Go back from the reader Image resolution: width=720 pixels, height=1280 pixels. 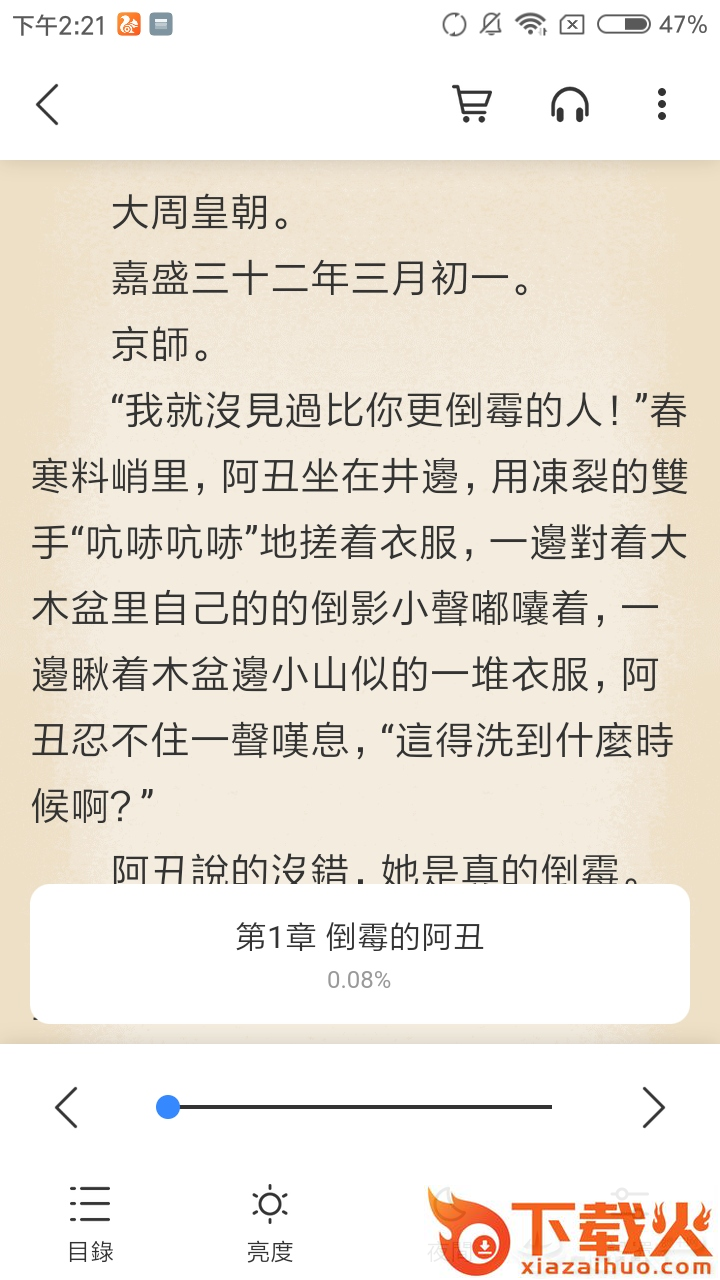[47, 105]
